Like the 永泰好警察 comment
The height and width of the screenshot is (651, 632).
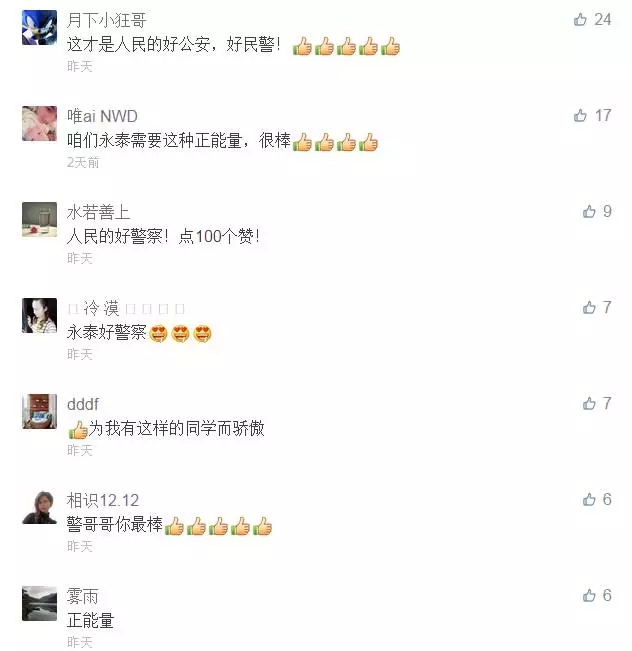click(589, 307)
